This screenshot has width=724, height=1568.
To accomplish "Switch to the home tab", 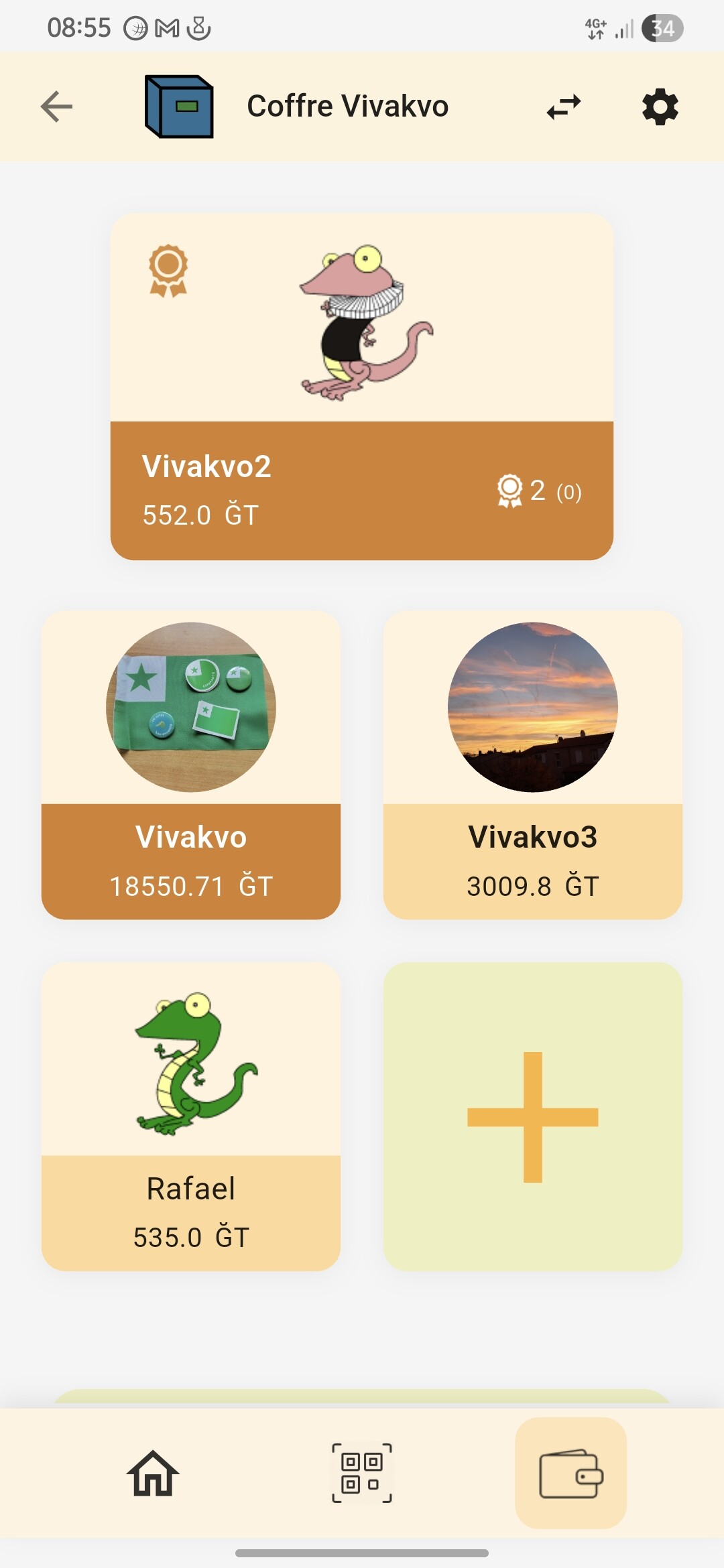I will point(153,1474).
